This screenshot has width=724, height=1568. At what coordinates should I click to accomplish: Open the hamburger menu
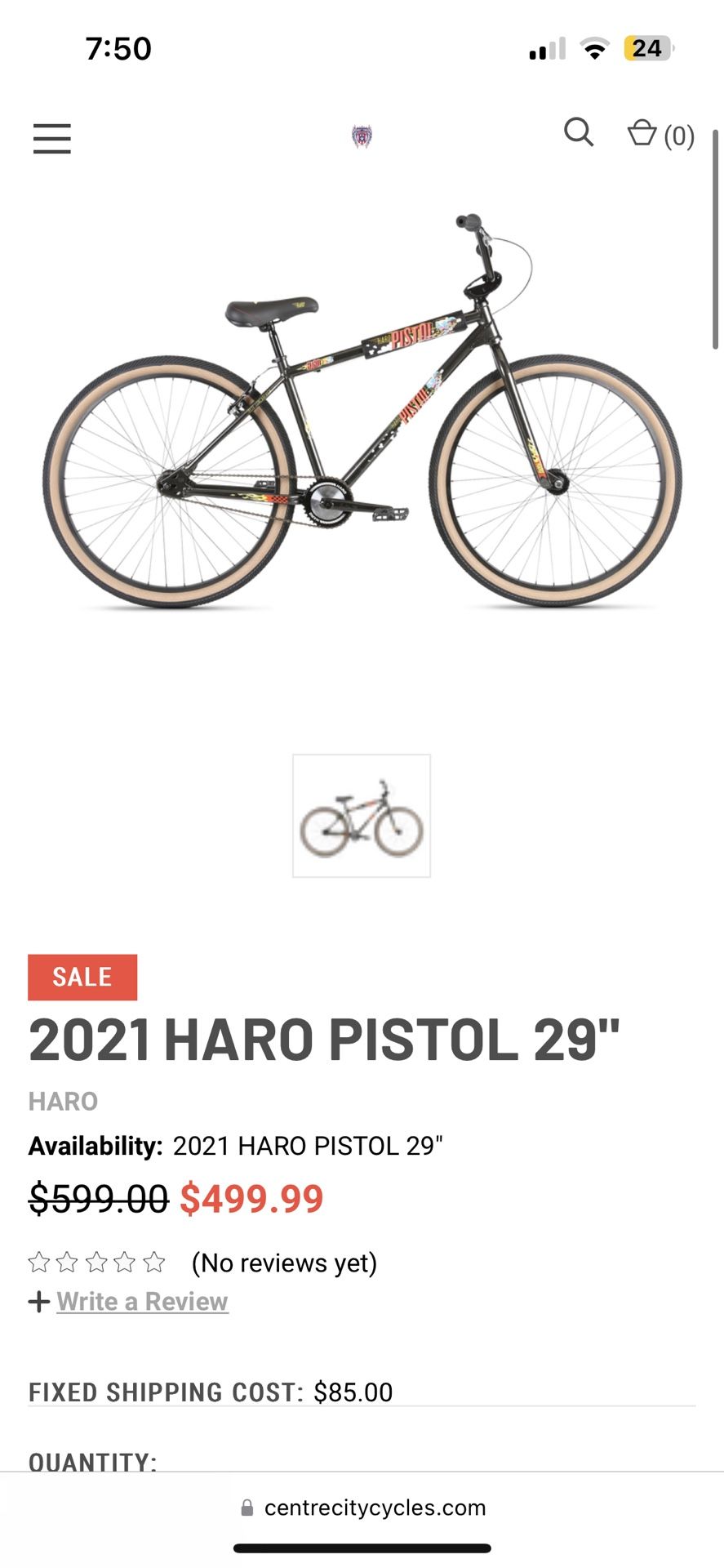pyautogui.click(x=52, y=138)
